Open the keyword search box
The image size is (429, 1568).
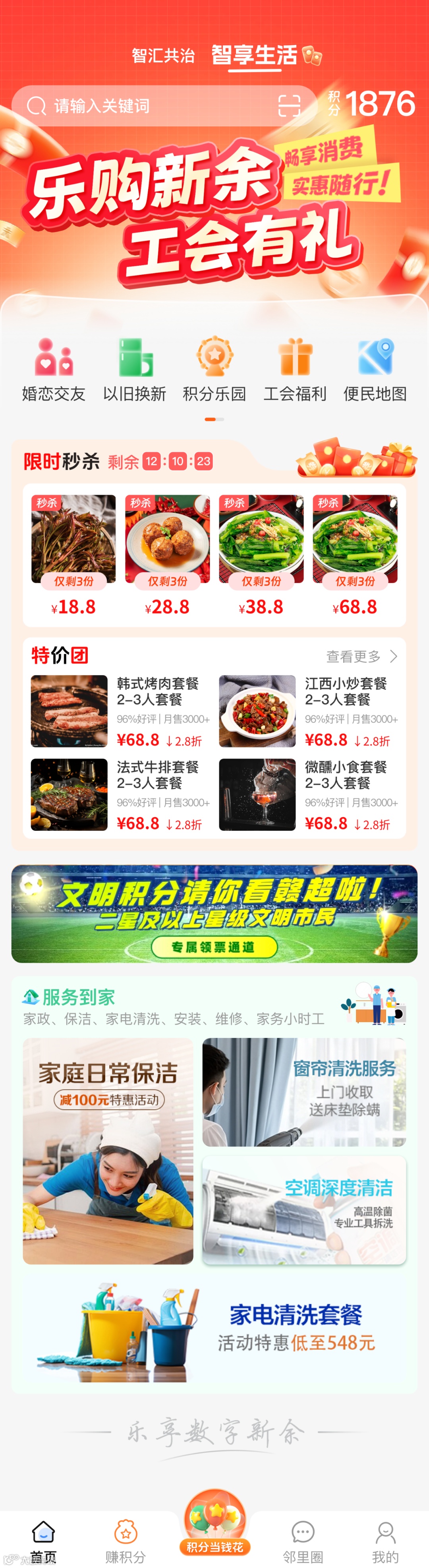[x=146, y=106]
